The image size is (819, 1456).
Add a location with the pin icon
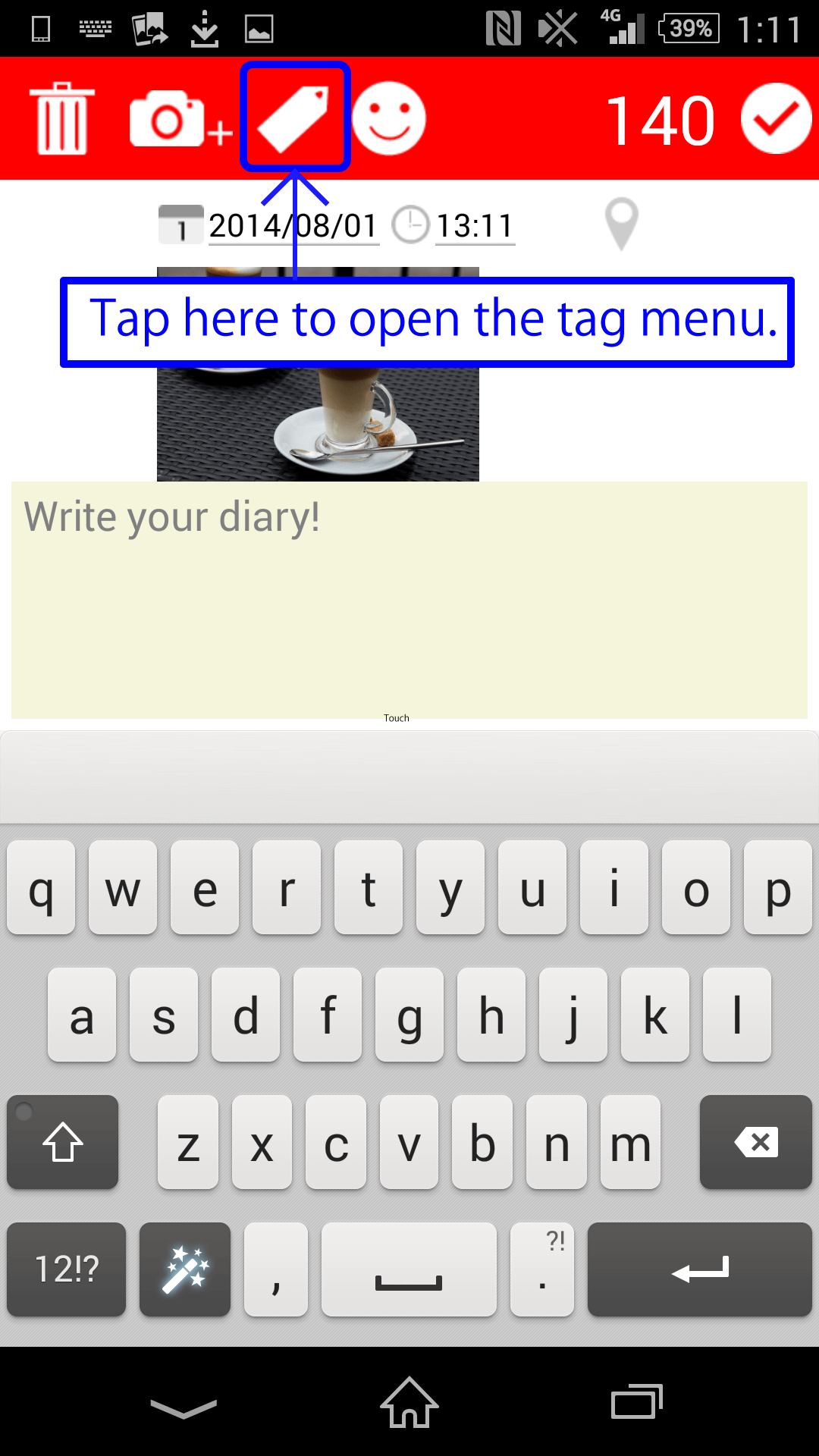click(621, 224)
